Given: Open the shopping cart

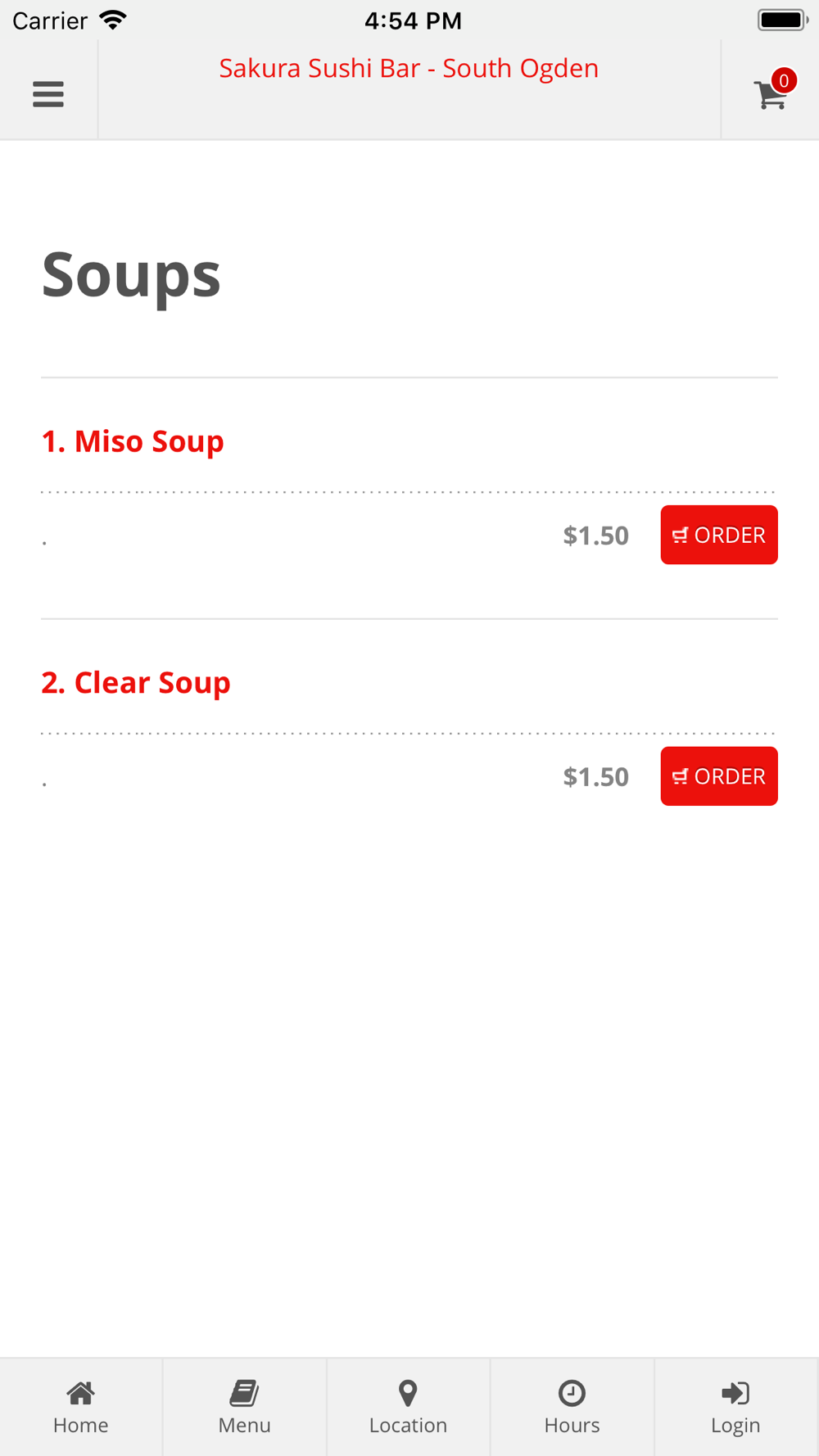Looking at the screenshot, I should [773, 91].
